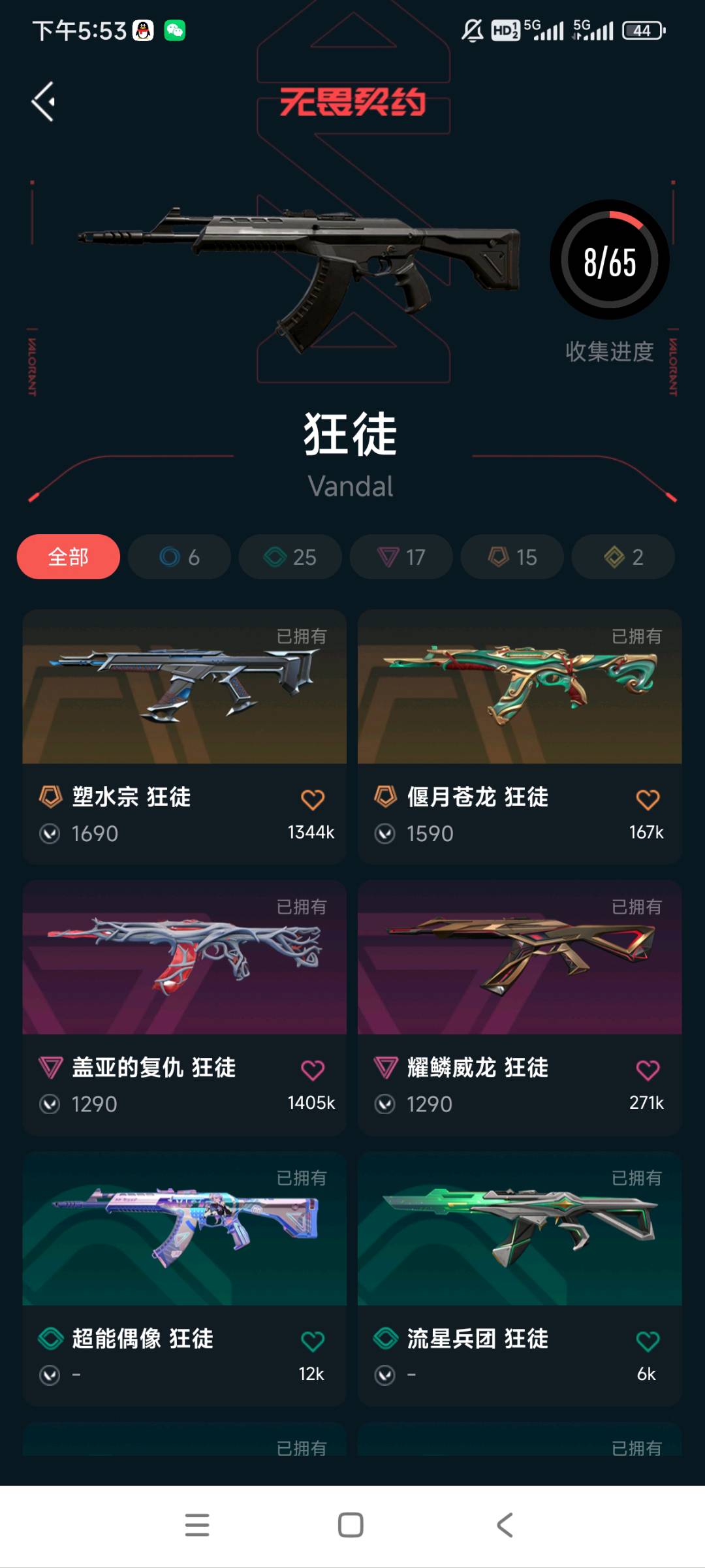705x1568 pixels.
Task: Like the 流星兵团 狂徒 skin
Action: 648,1341
